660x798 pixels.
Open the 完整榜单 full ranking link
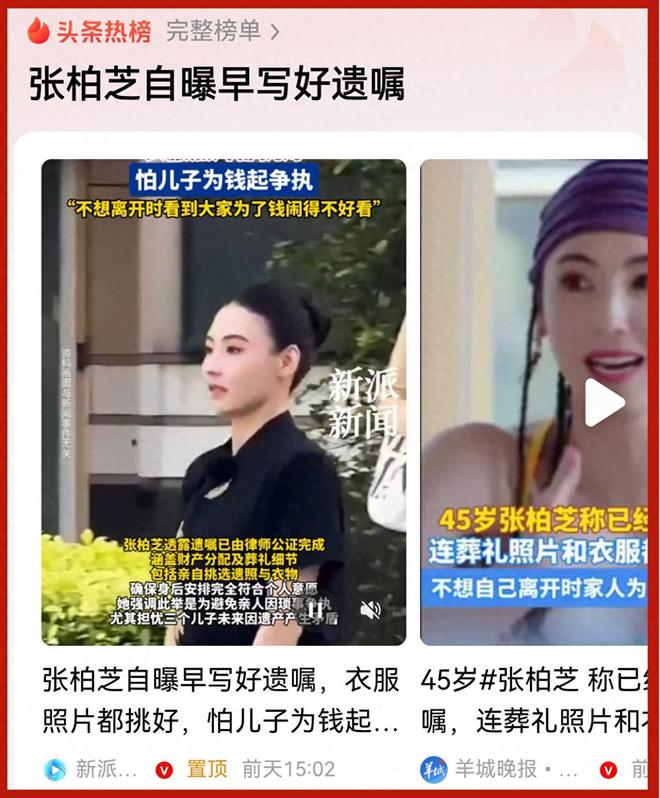[222, 31]
